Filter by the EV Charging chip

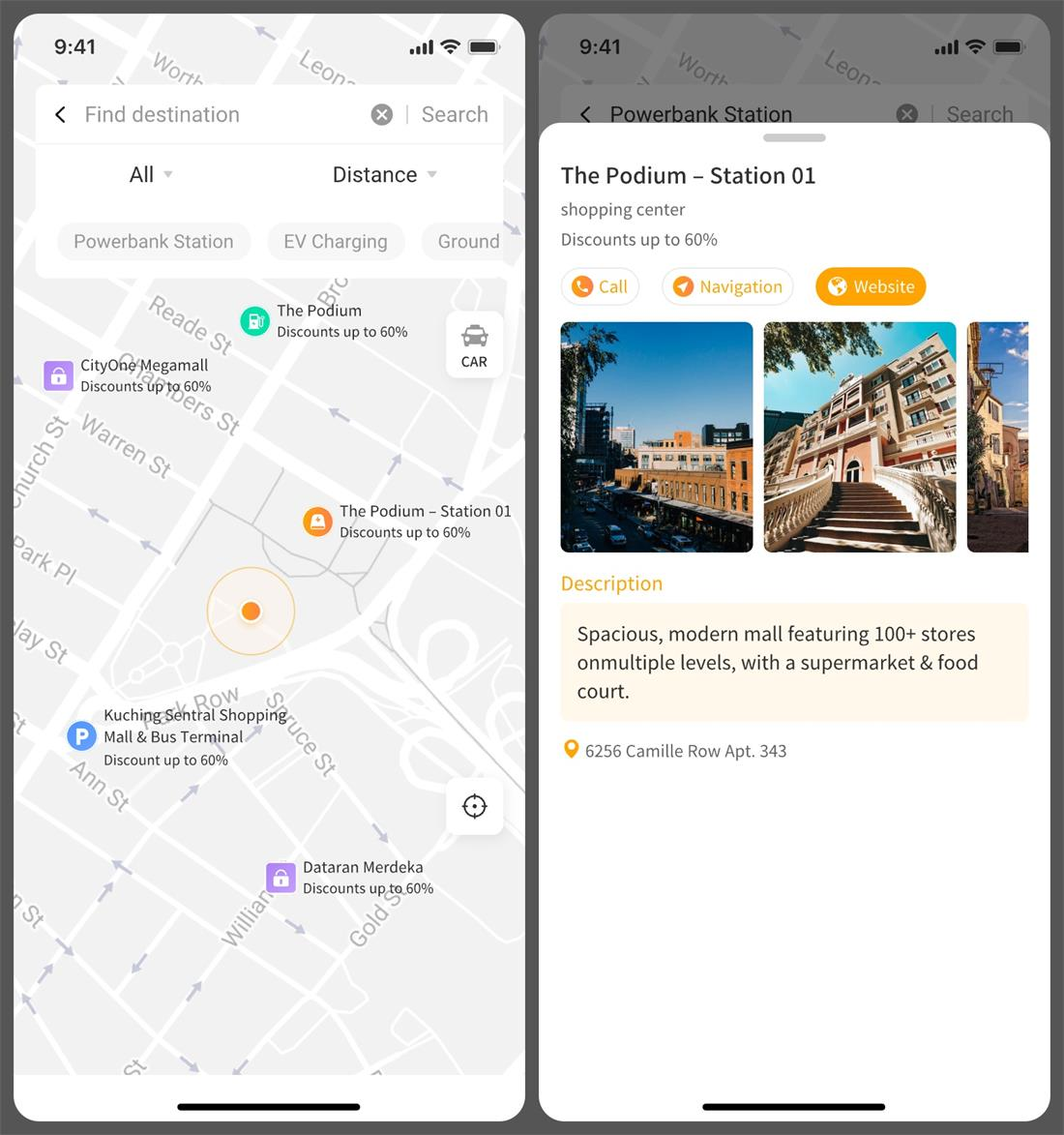tap(335, 242)
